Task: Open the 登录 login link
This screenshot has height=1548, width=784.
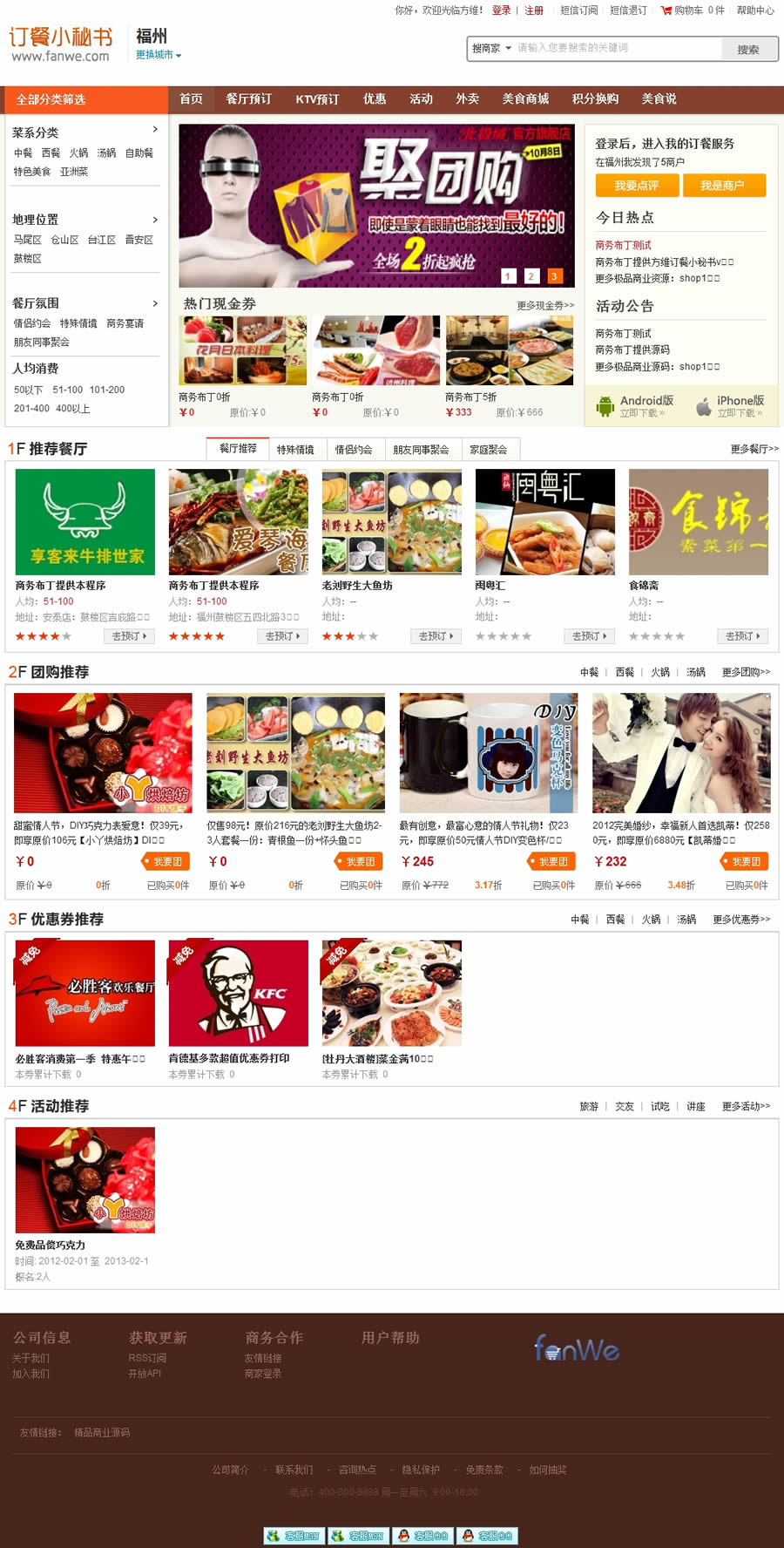Action: tap(502, 10)
